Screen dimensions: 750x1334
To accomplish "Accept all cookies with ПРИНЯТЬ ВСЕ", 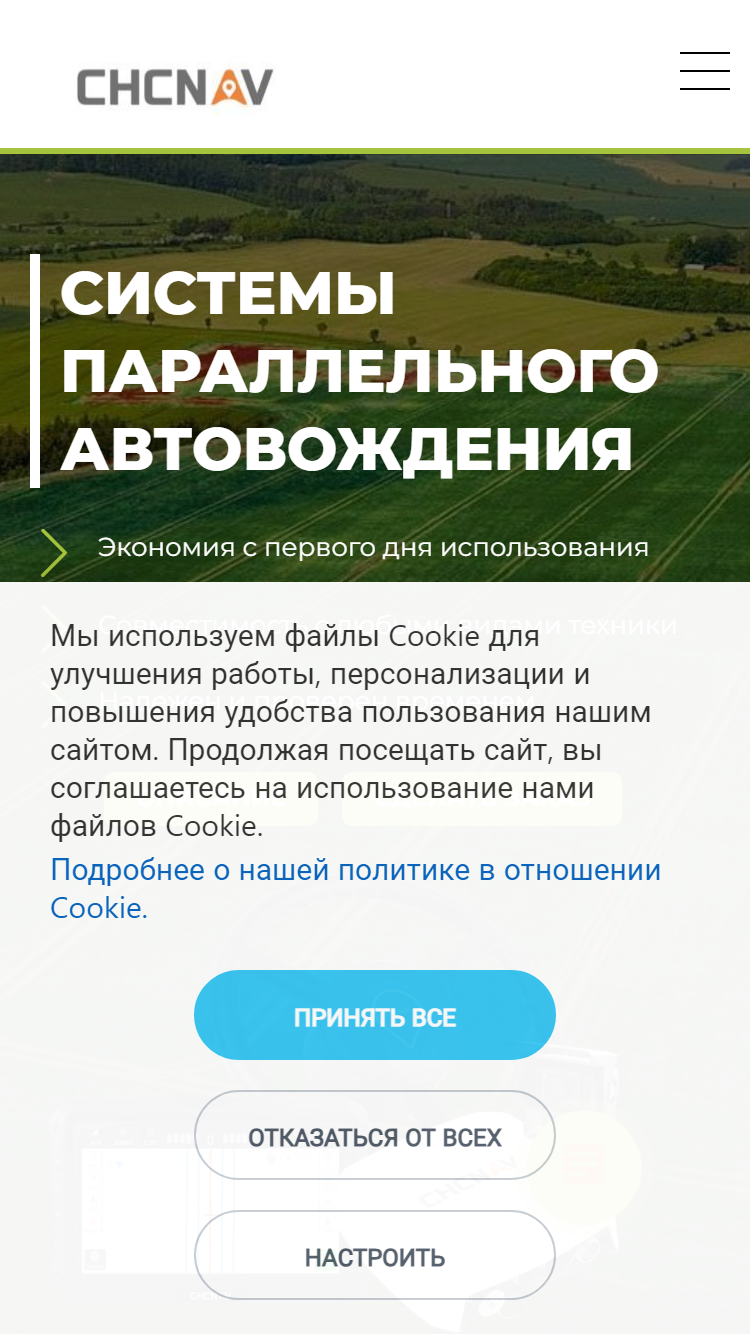I will 375,1015.
